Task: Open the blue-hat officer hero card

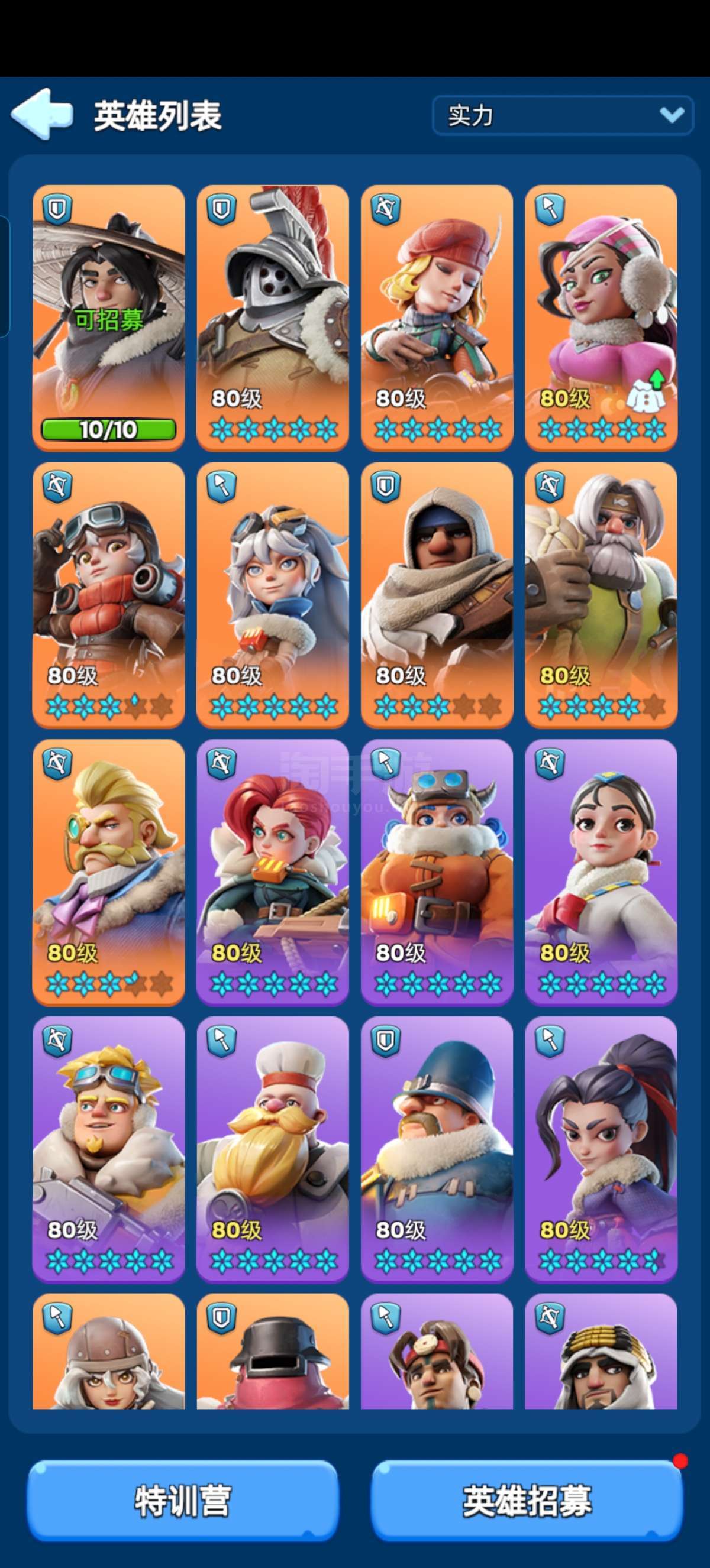Action: (437, 1149)
